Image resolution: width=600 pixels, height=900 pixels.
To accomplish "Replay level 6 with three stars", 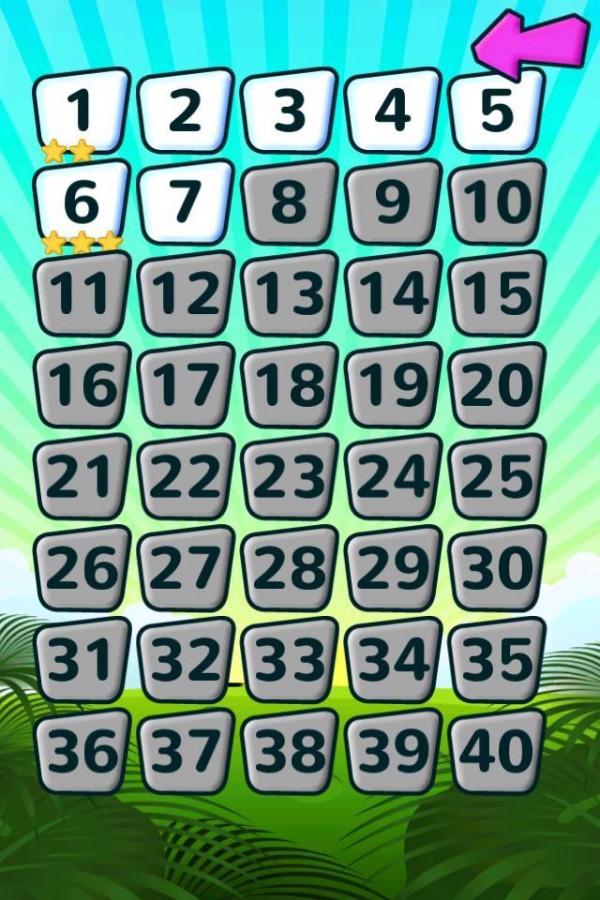I will tap(82, 201).
